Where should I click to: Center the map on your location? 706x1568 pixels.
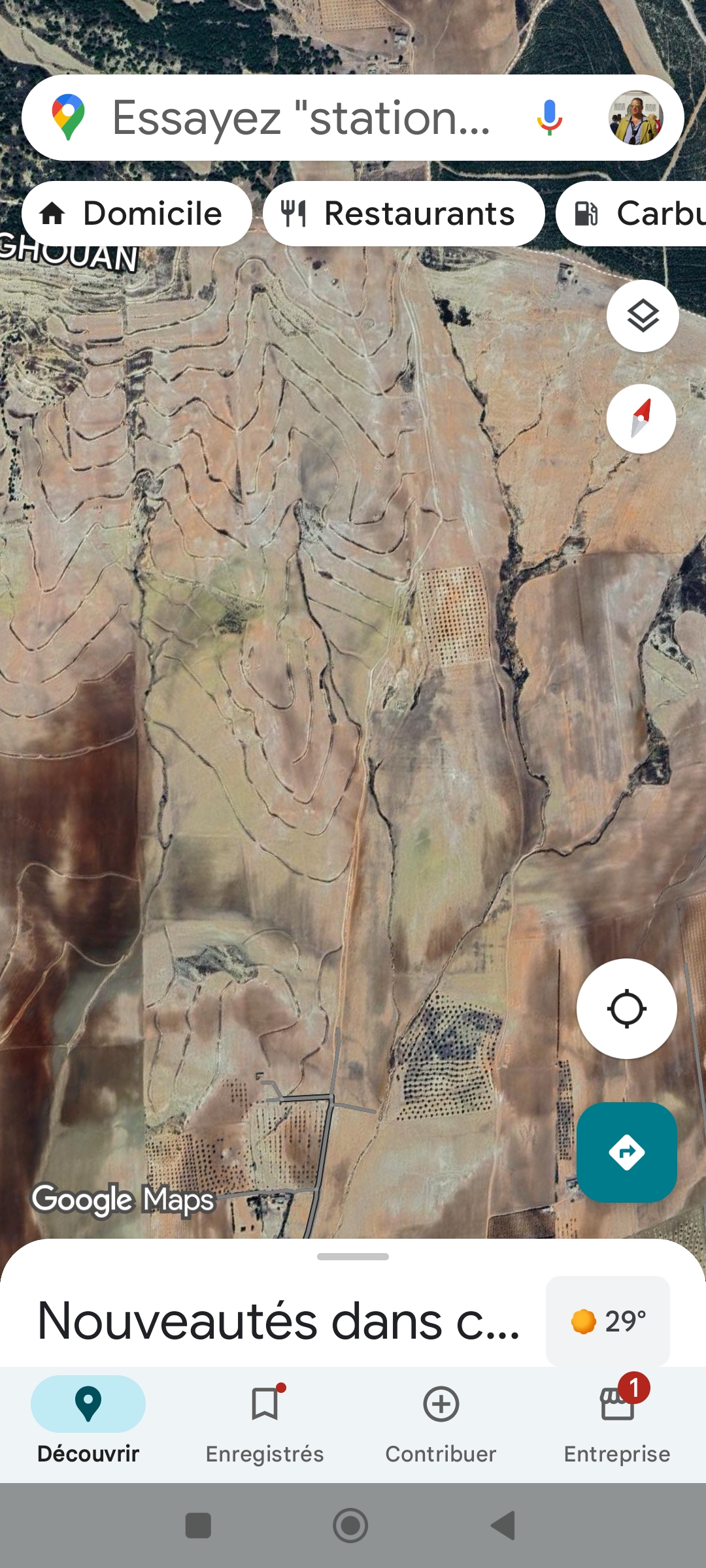click(x=626, y=1008)
